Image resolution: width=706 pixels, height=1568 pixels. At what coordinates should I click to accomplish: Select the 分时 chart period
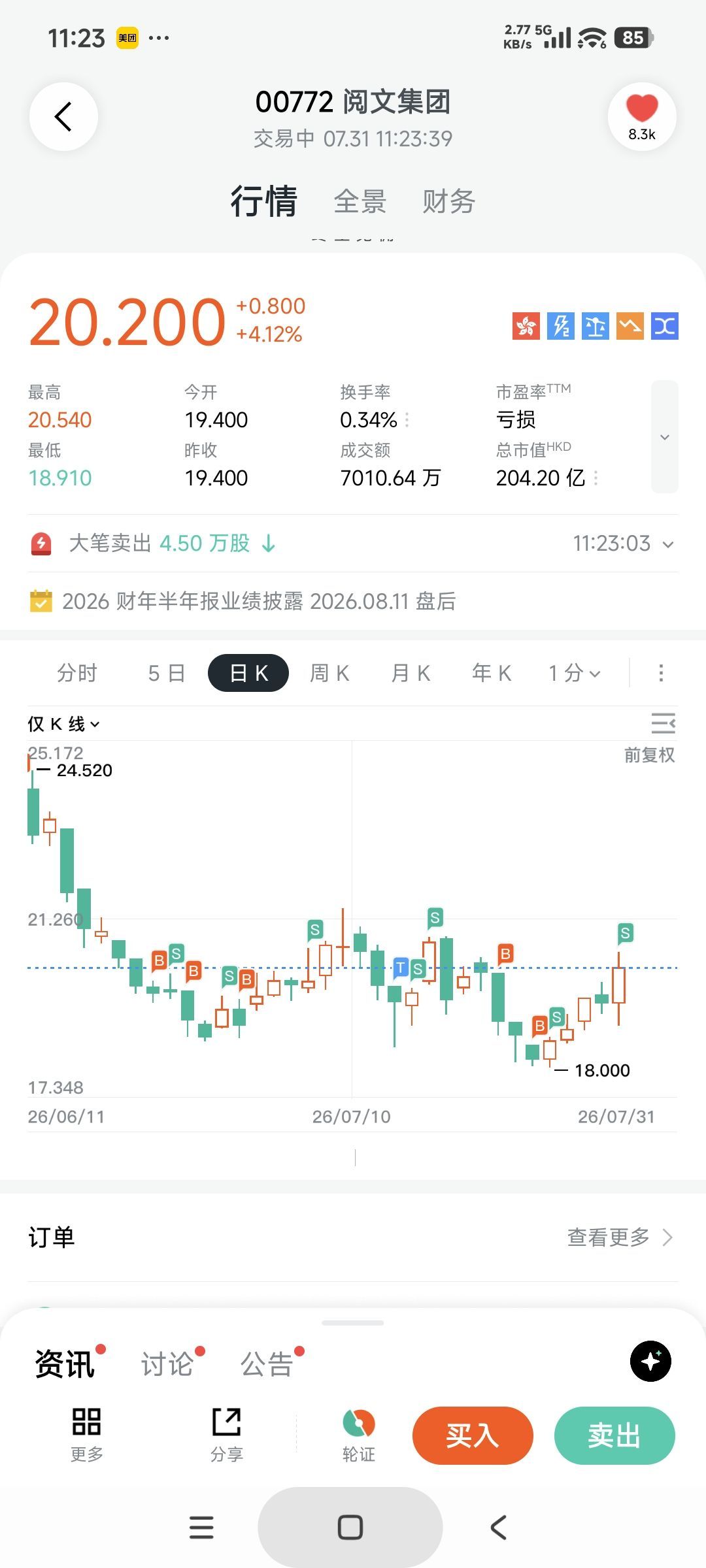(x=77, y=673)
